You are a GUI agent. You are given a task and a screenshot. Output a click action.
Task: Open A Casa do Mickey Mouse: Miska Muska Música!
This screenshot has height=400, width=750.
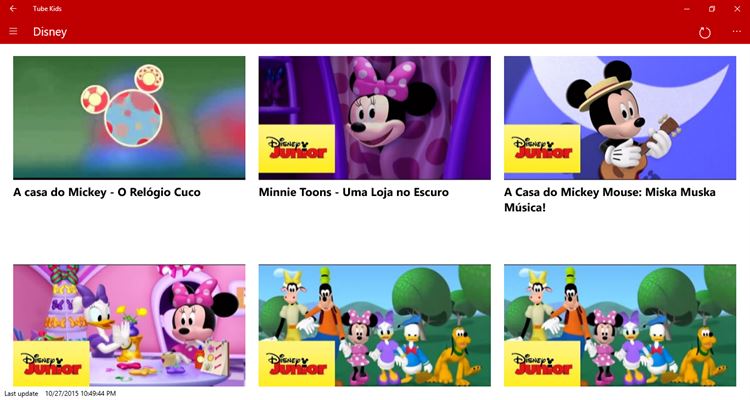pos(620,118)
